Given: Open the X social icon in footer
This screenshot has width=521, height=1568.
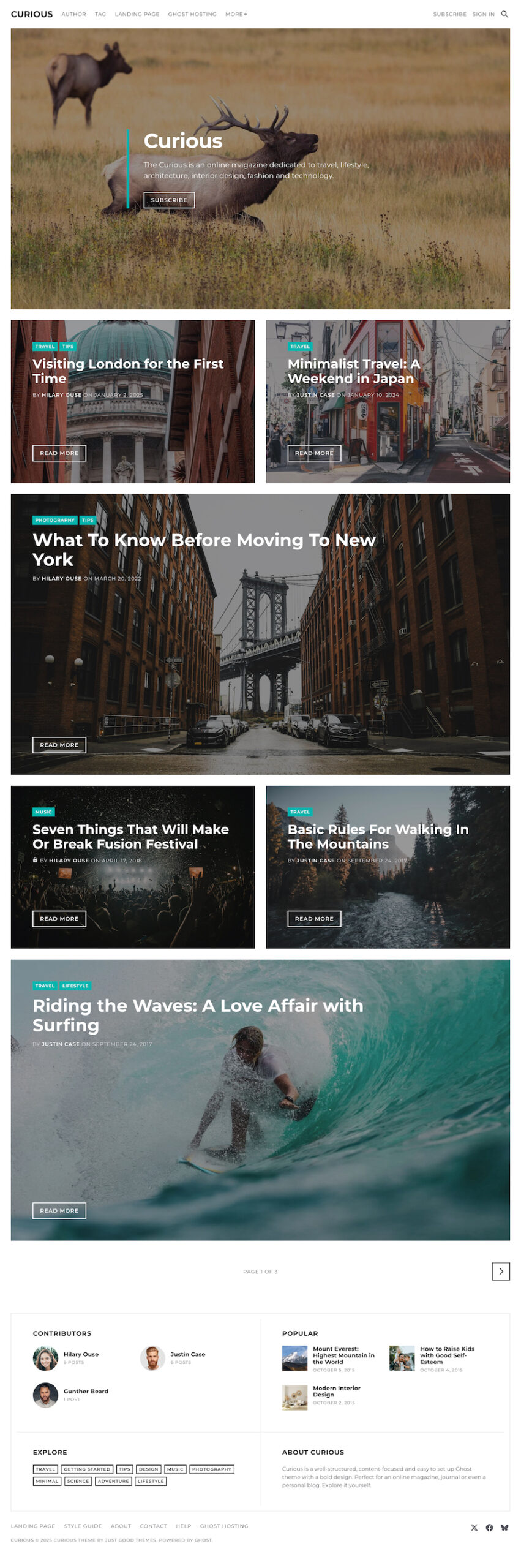Looking at the screenshot, I should pos(474,1528).
